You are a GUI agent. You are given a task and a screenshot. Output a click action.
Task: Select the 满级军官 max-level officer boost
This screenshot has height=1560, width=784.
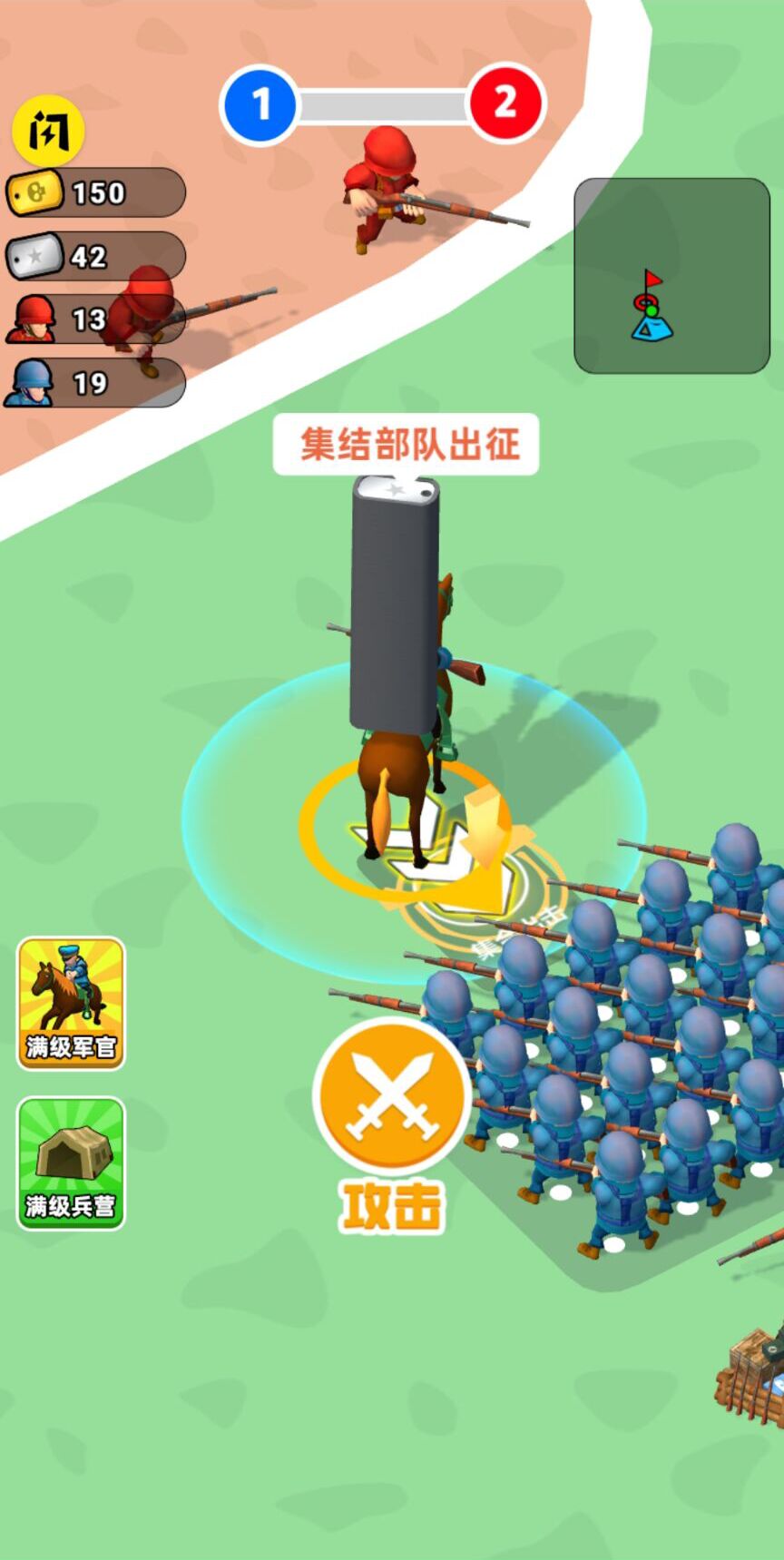point(71,1003)
